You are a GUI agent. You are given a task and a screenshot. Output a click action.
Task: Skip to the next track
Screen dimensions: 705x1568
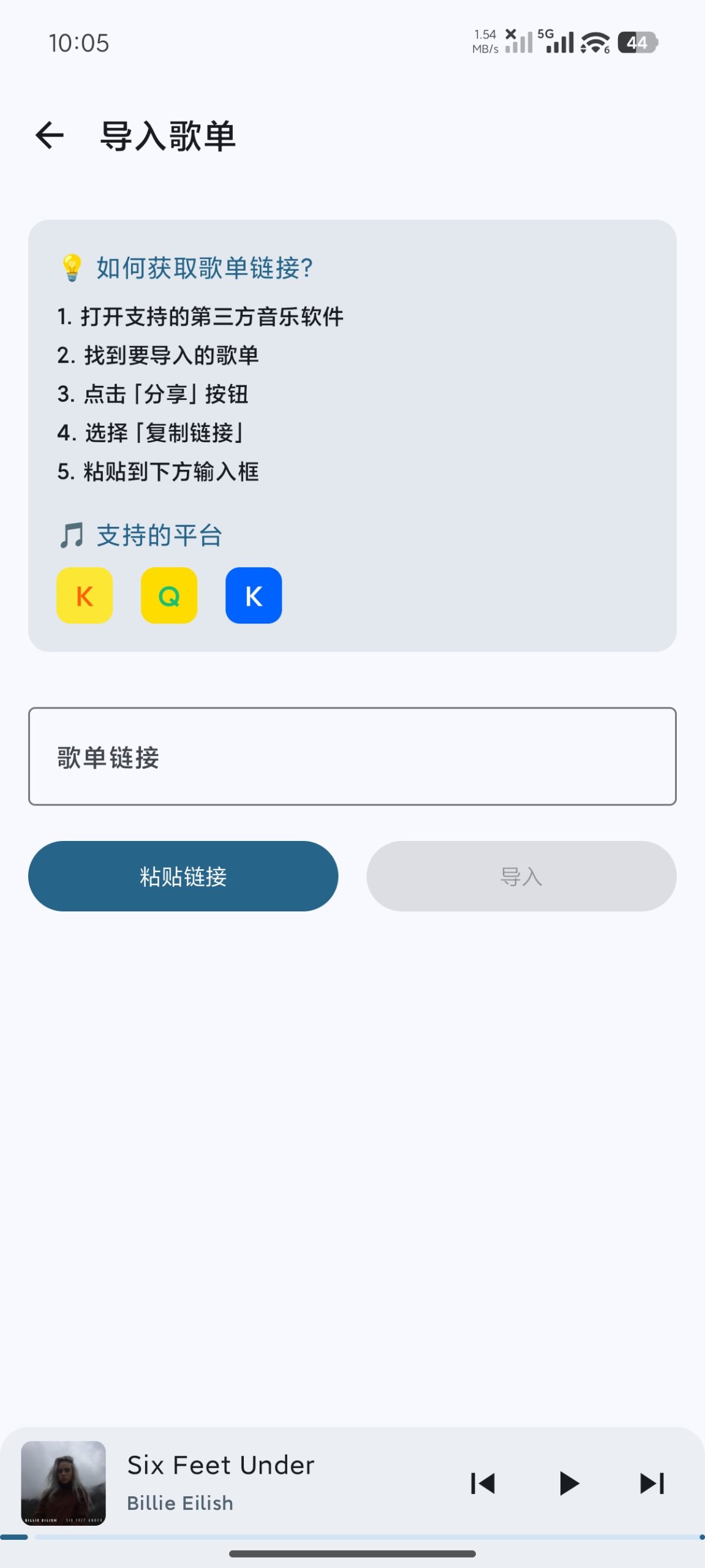coord(650,1483)
